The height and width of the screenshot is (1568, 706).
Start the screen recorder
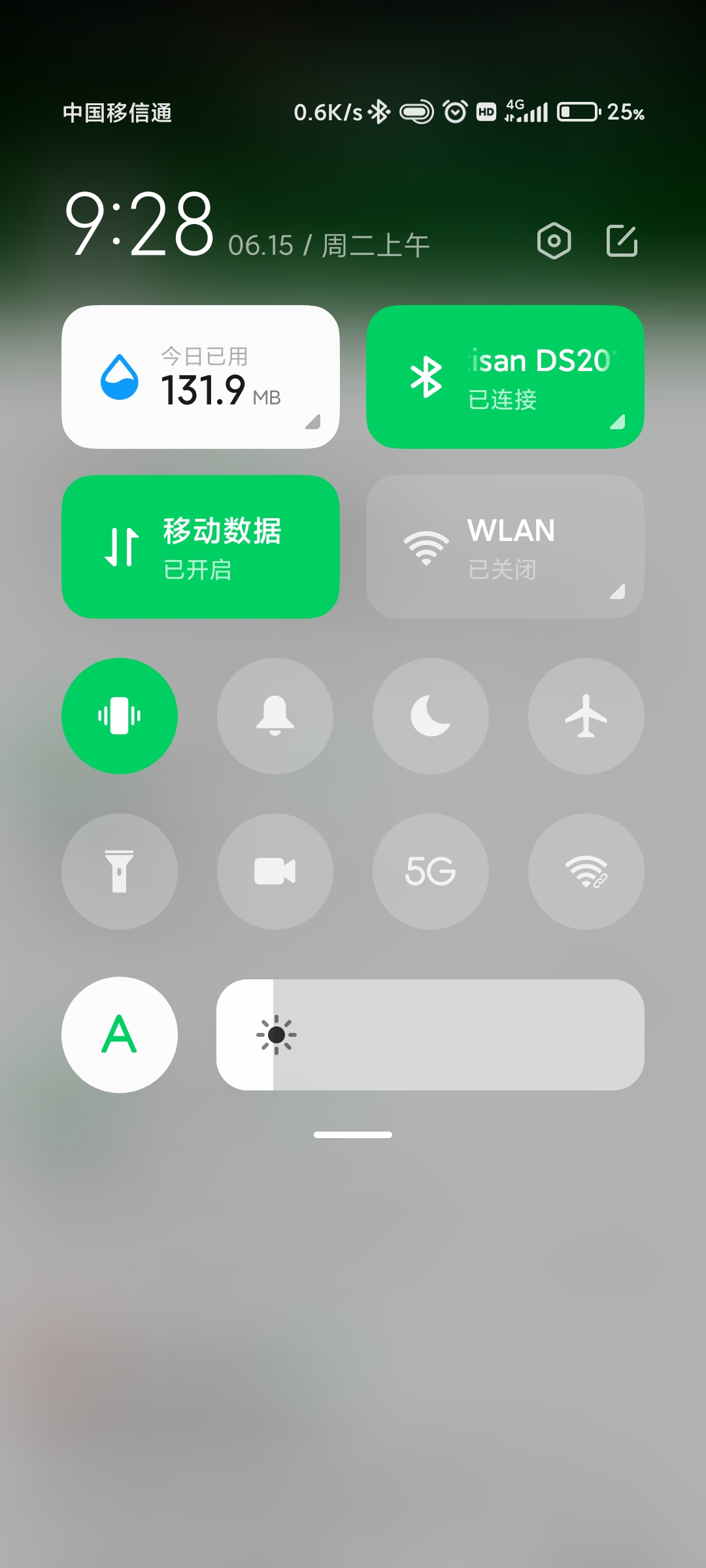(x=275, y=872)
